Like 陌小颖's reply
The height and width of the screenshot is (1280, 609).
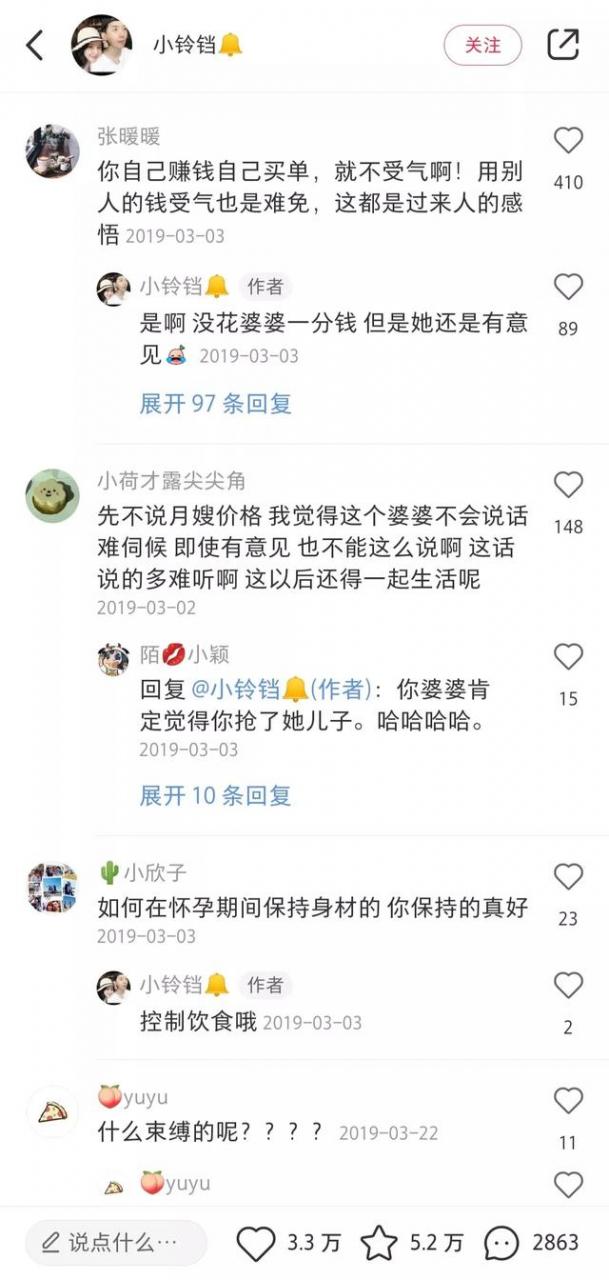click(568, 657)
